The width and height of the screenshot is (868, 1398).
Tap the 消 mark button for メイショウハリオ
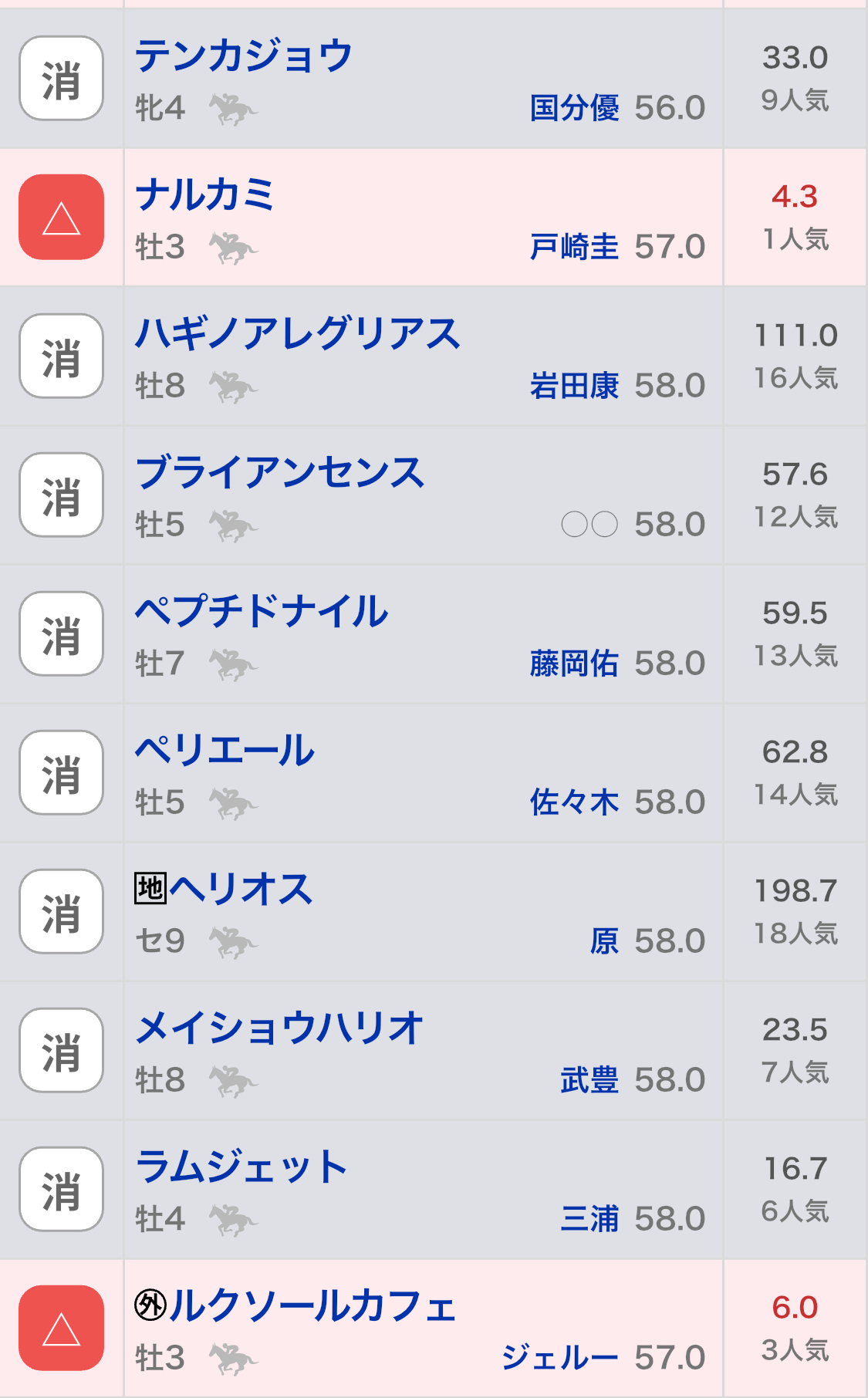coord(62,1051)
